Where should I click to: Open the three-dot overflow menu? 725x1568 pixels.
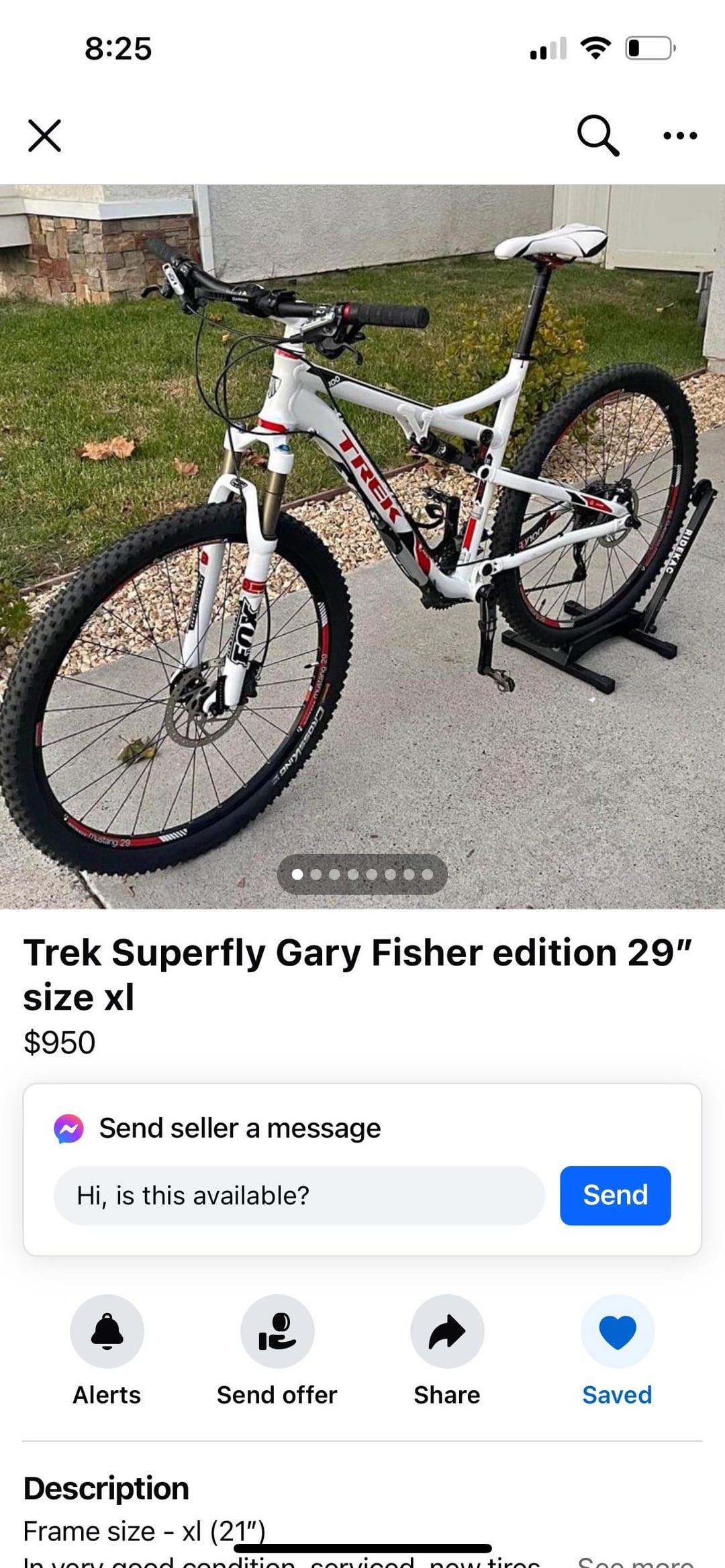coord(679,136)
